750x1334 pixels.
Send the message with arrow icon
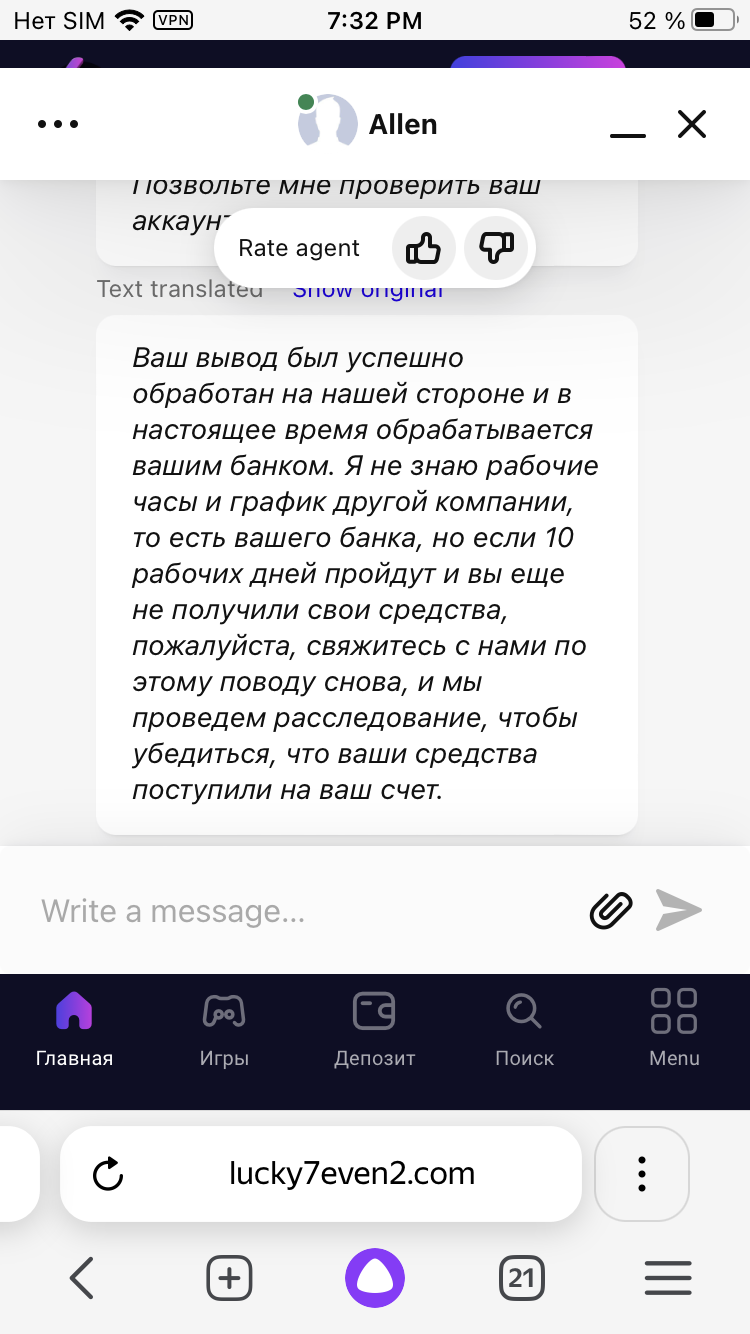pos(679,910)
